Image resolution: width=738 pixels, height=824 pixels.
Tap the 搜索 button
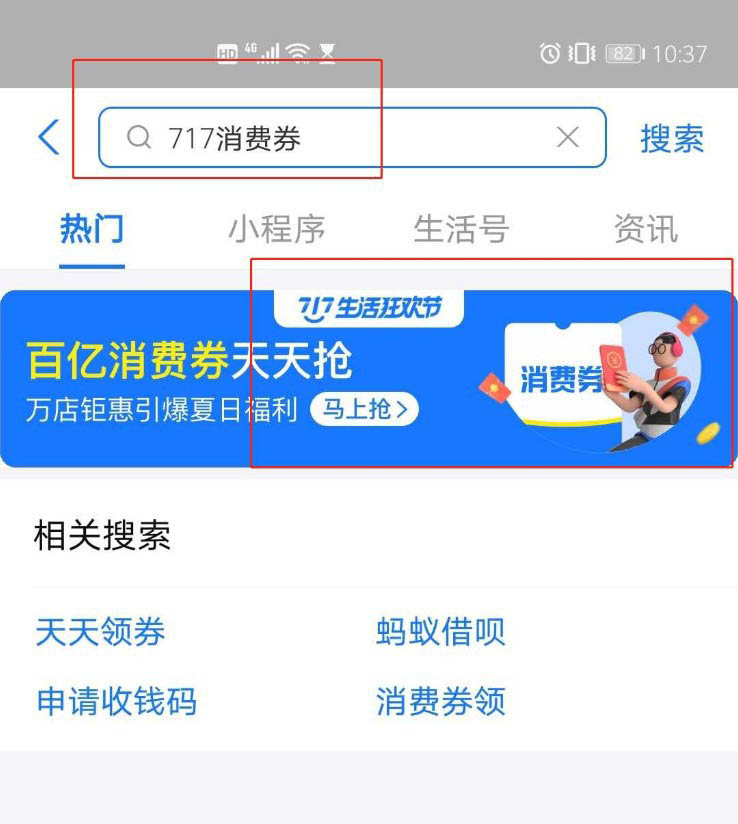pos(671,138)
